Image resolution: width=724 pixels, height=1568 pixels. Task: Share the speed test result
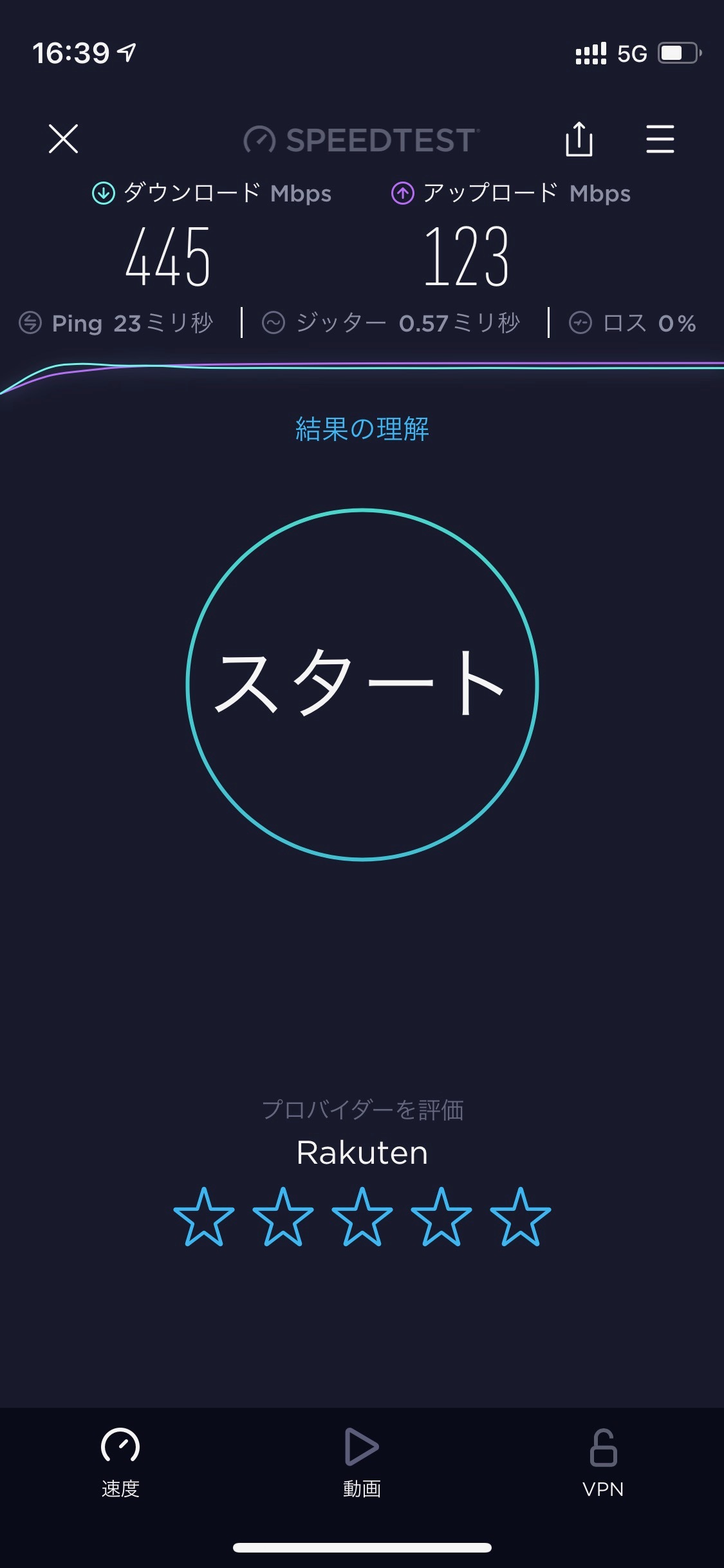tap(579, 139)
